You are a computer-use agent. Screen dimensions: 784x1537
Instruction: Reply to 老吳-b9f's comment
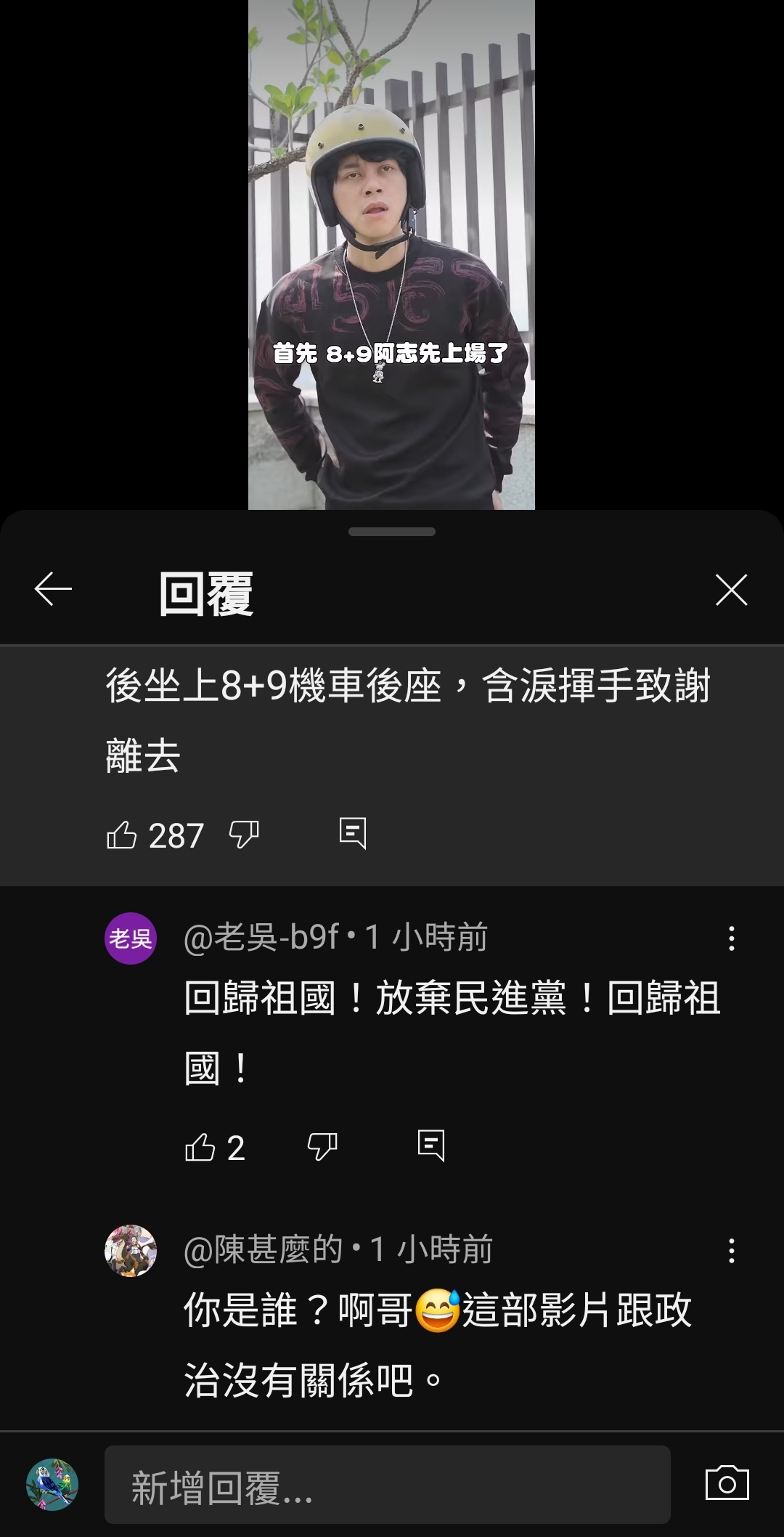pos(431,1145)
